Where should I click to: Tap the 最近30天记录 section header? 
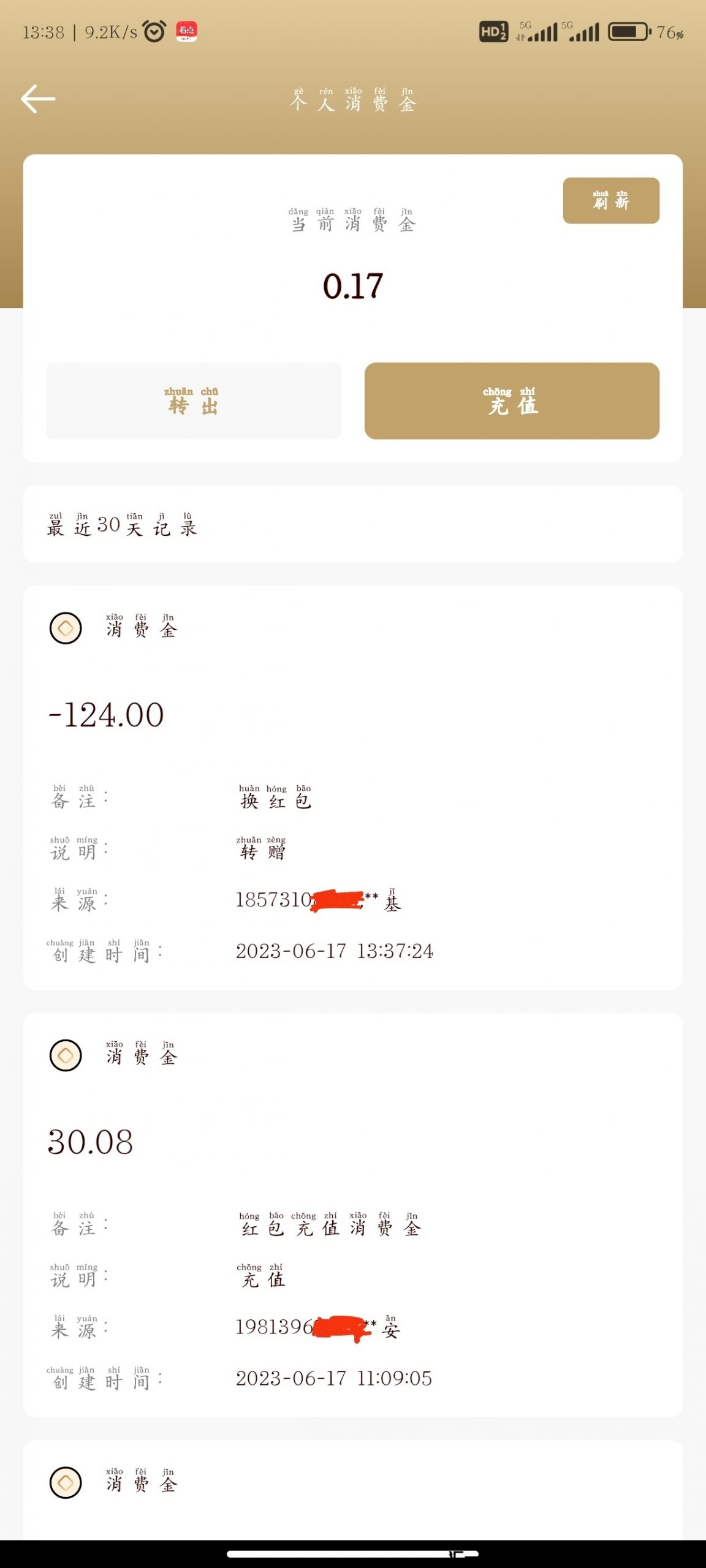pos(121,528)
